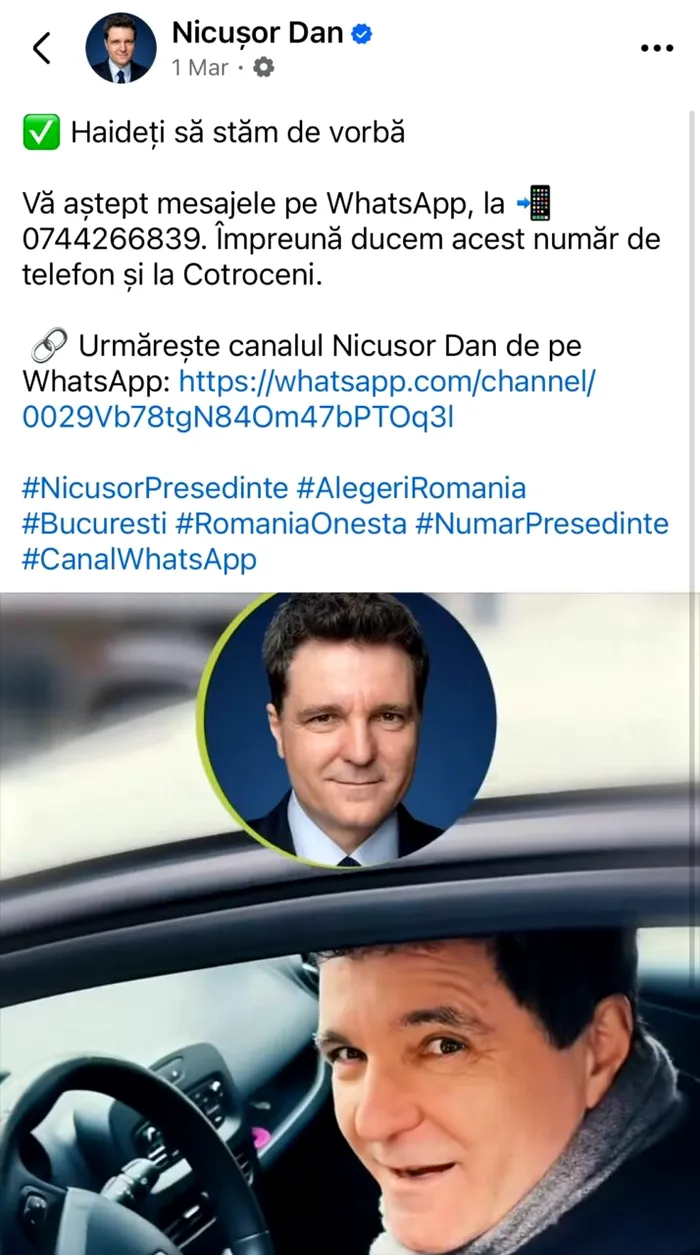
Task: Open the #AlegeriRomania hashtag
Action: click(x=412, y=488)
